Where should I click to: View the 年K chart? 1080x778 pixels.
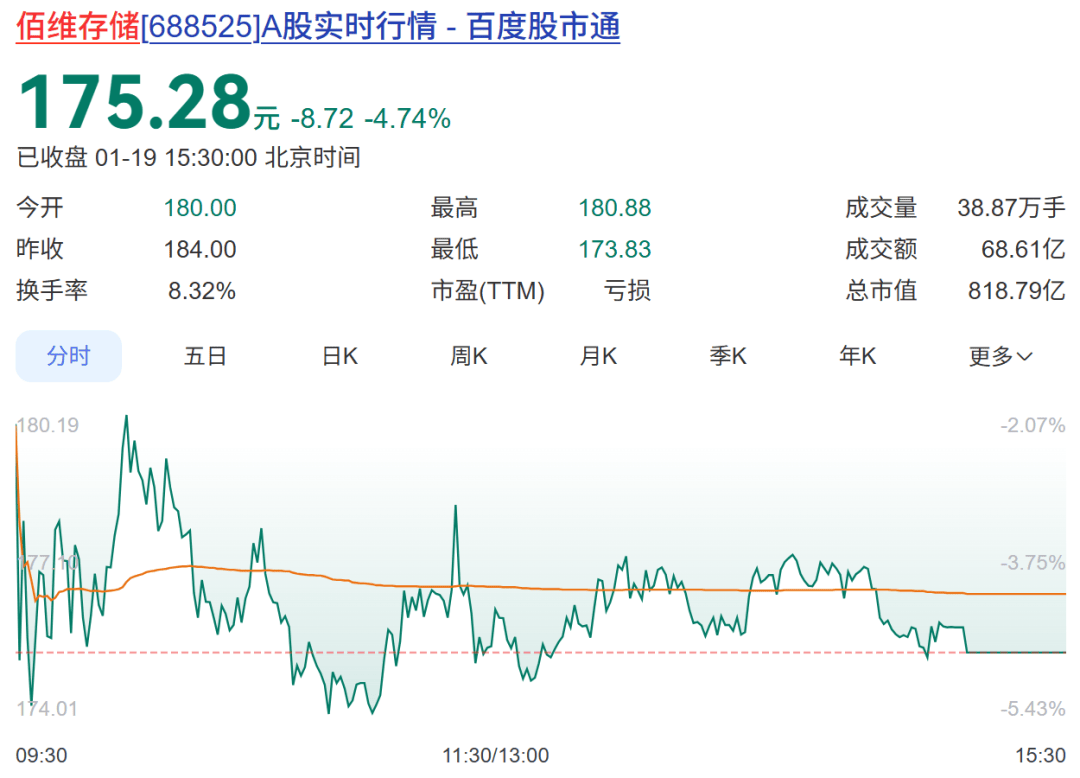[x=858, y=356]
